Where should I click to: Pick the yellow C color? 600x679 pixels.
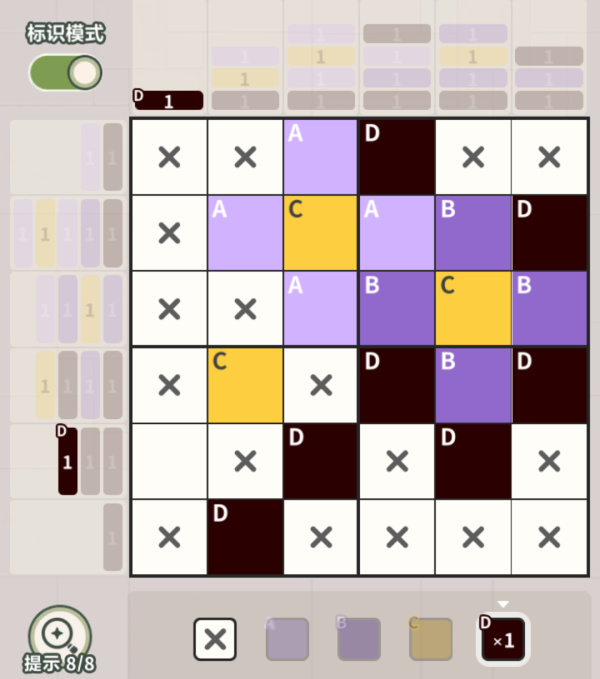click(x=431, y=640)
